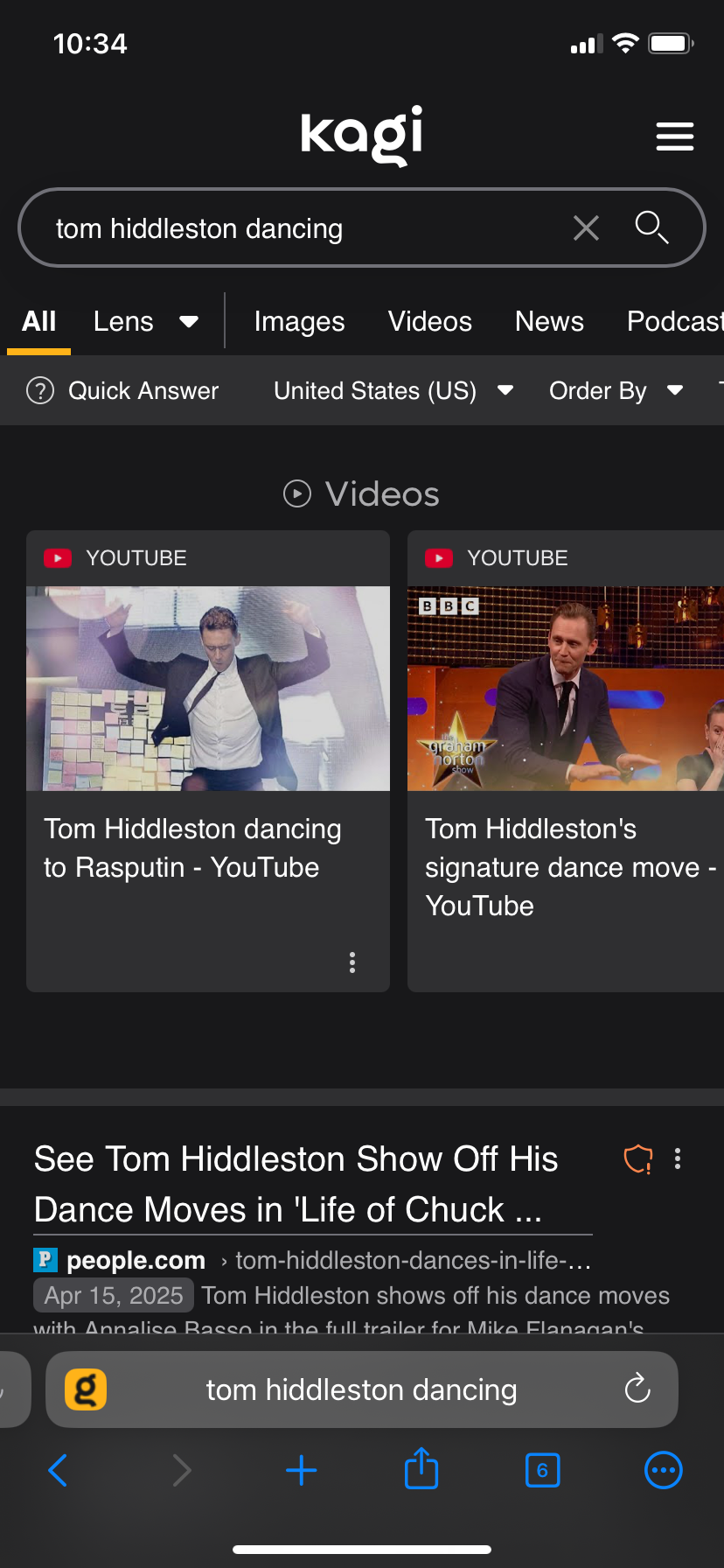Image resolution: width=724 pixels, height=1568 pixels.
Task: Tap the shield icon beside the People result
Action: click(x=638, y=1158)
